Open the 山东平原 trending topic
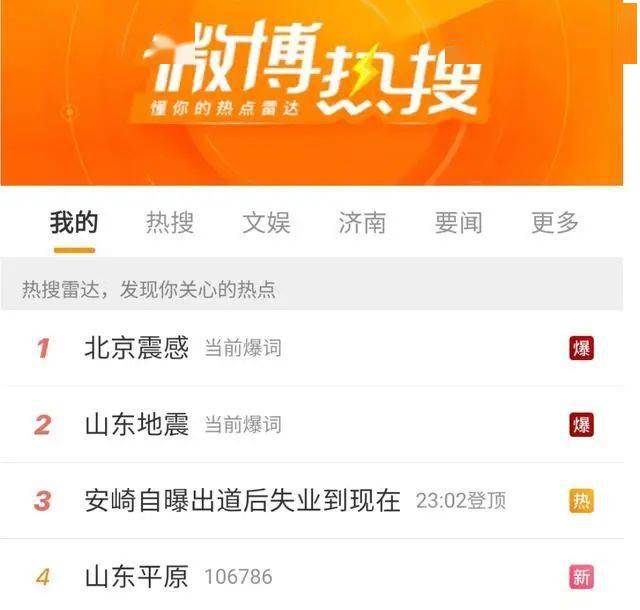Image resolution: width=640 pixels, height=610 pixels. tap(137, 577)
